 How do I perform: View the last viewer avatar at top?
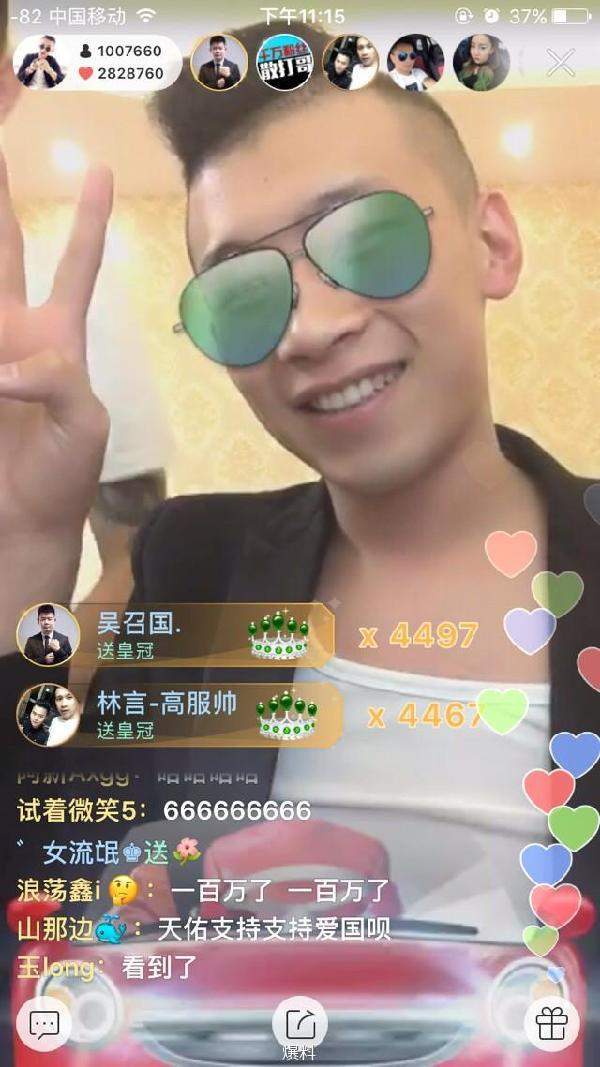[x=481, y=62]
